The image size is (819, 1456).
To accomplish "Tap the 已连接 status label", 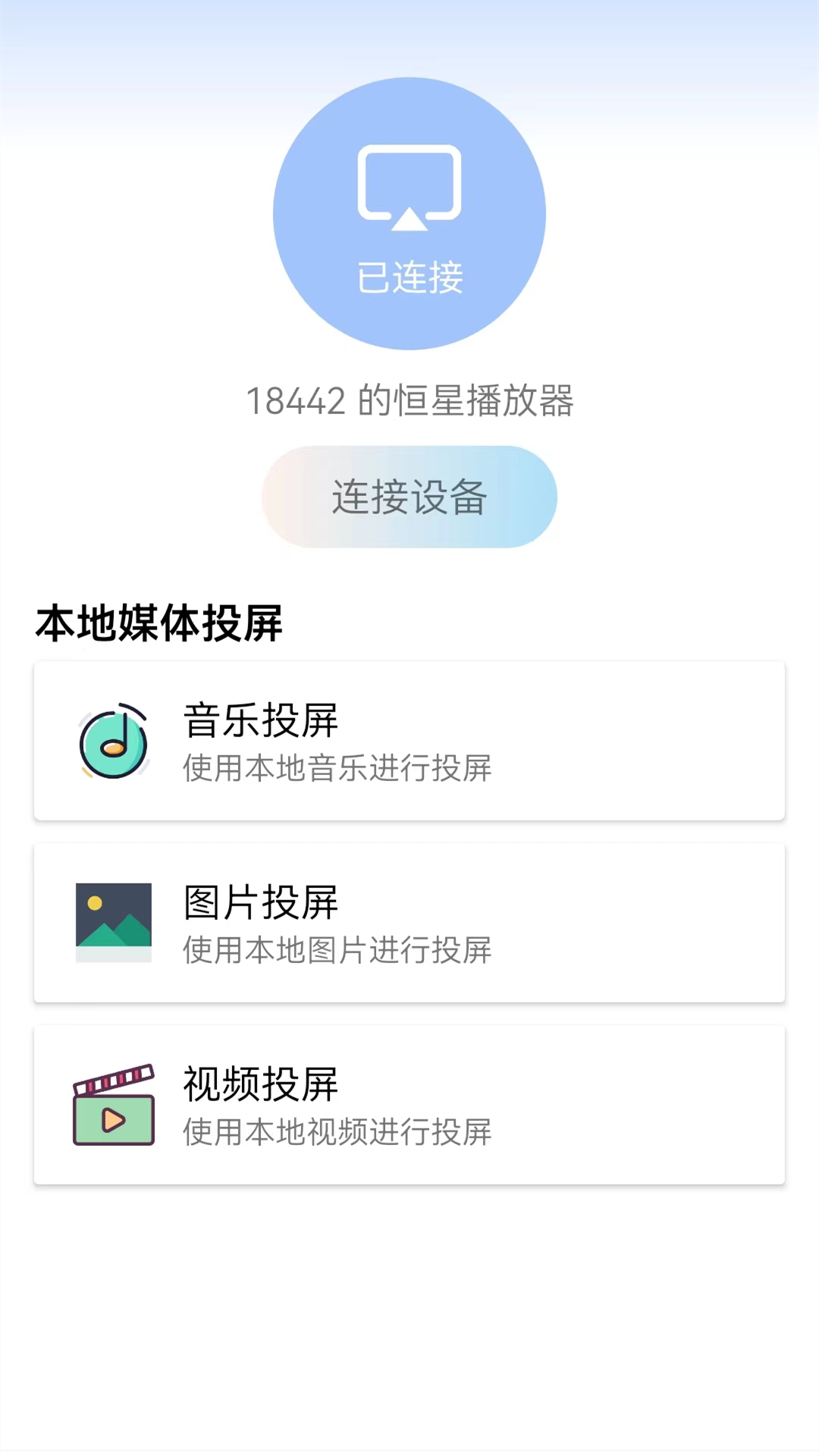I will pos(409,279).
